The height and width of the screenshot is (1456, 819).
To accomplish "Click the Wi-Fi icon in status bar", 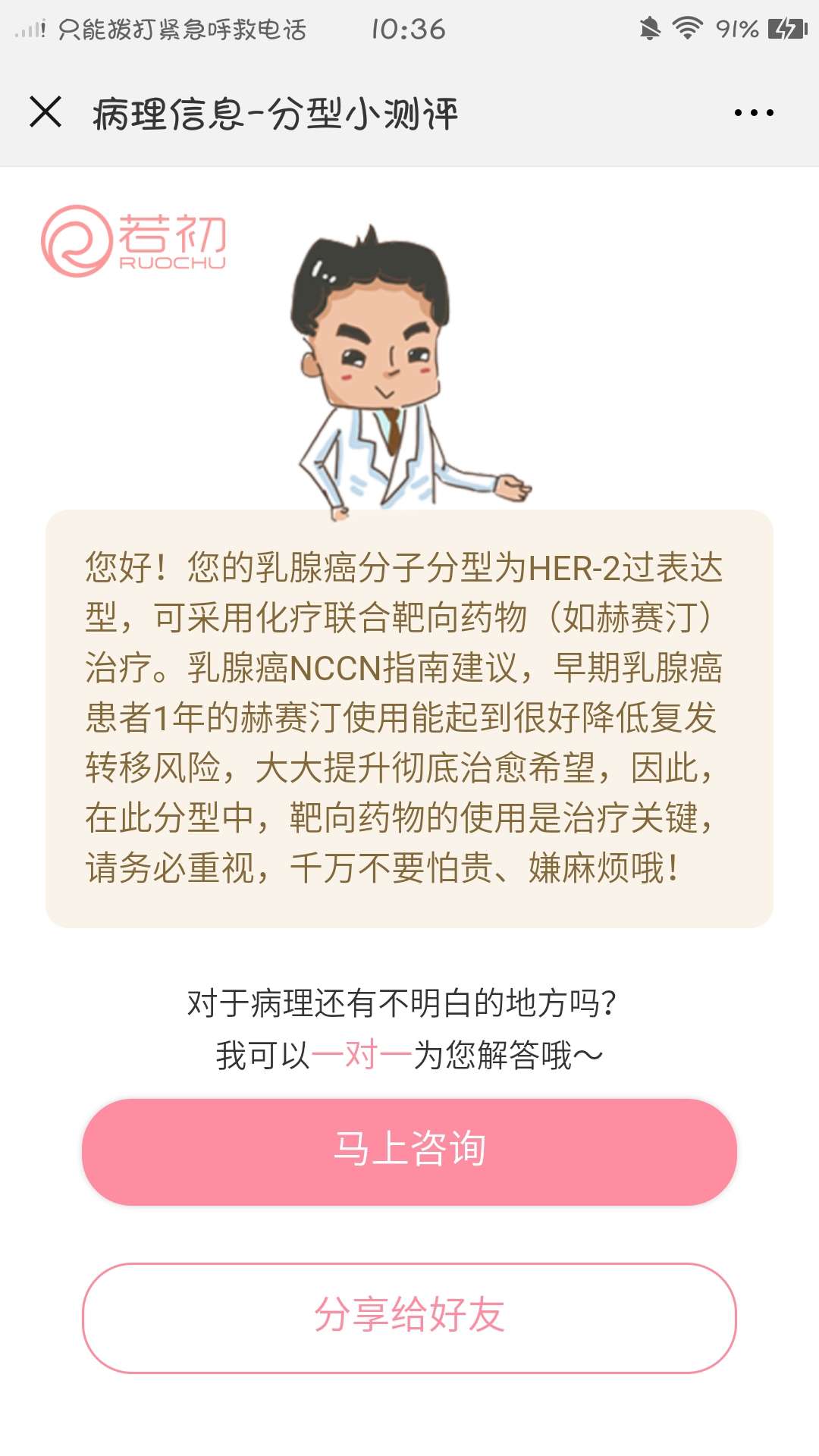I will pyautogui.click(x=686, y=29).
